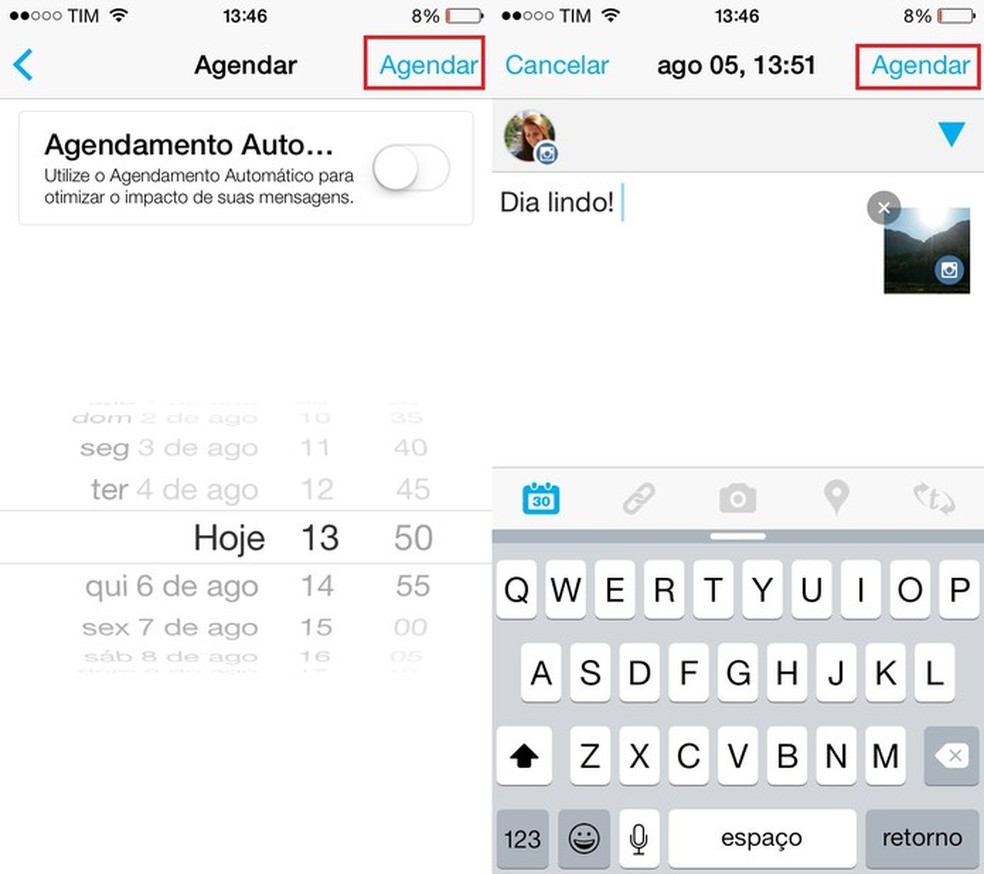Tap Agendar next to ago 05, 13:51
This screenshot has height=874, width=984.
(x=920, y=65)
